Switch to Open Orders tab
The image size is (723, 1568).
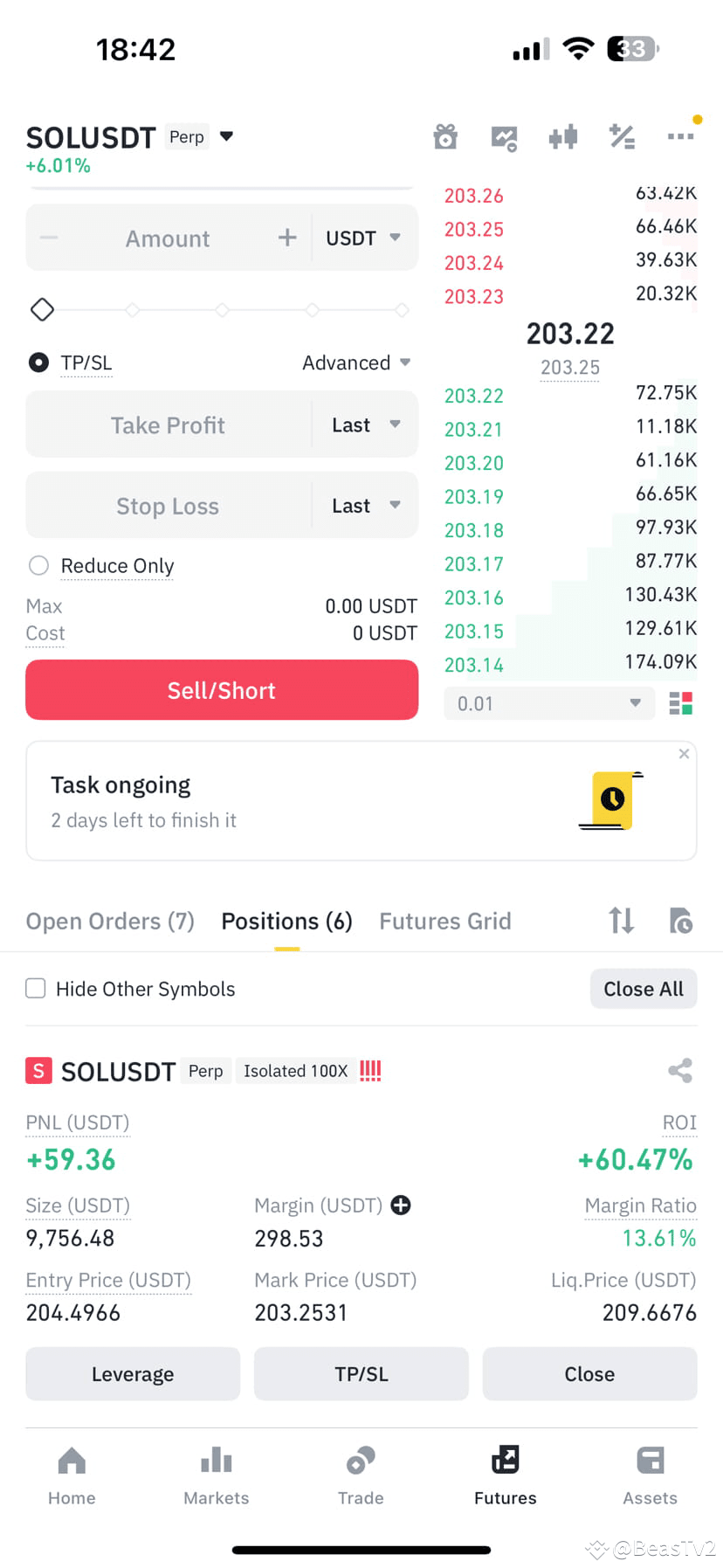click(109, 921)
